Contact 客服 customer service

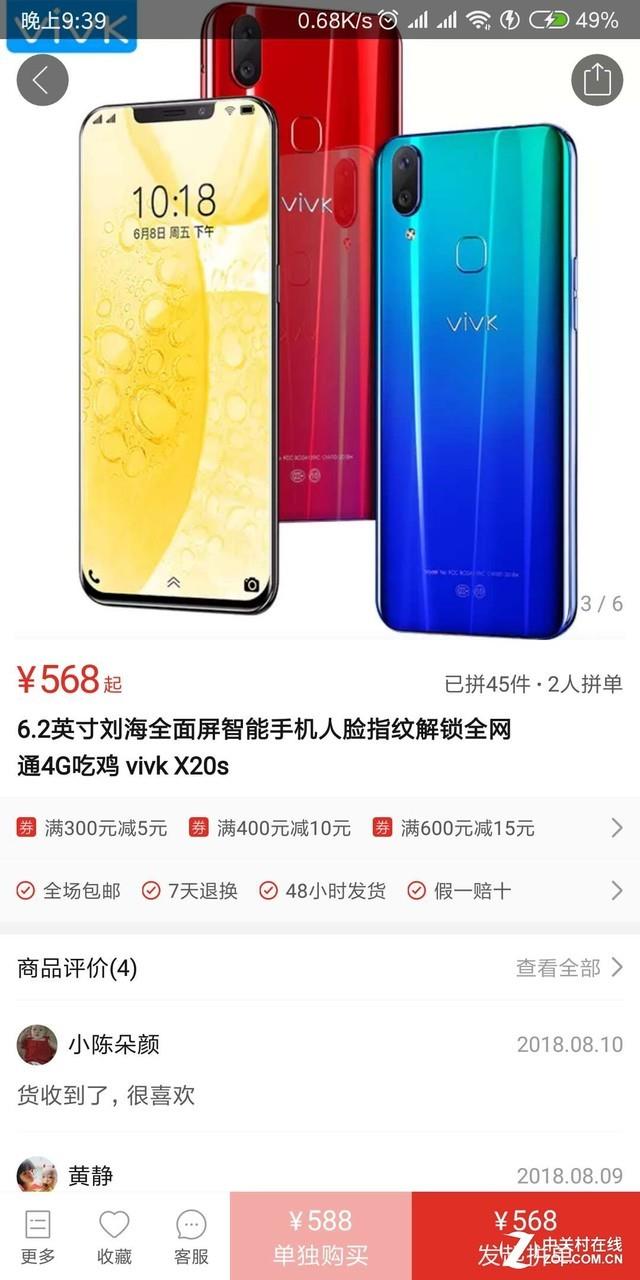coord(191,1237)
